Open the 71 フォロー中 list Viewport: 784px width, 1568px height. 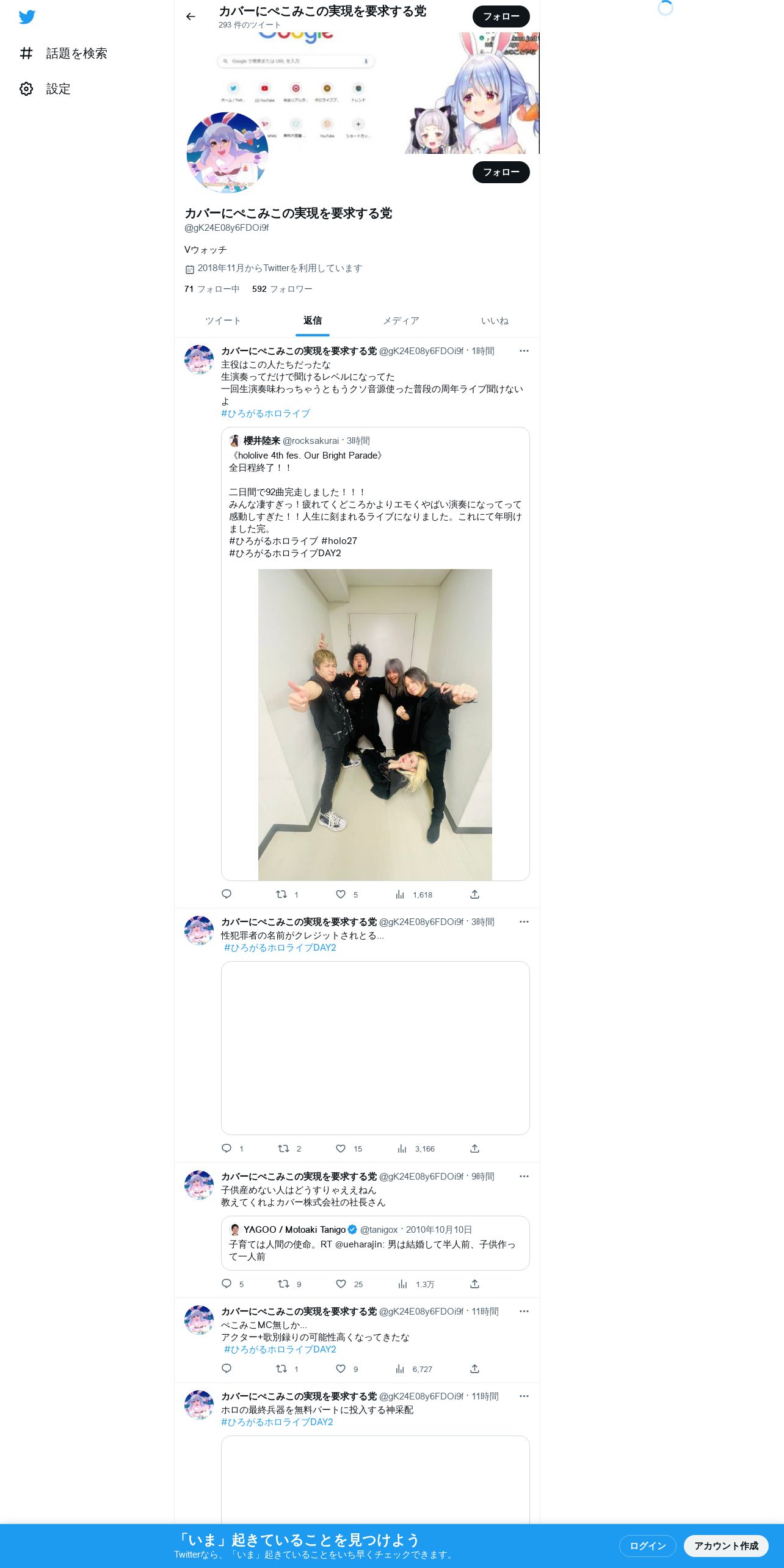pyautogui.click(x=212, y=289)
